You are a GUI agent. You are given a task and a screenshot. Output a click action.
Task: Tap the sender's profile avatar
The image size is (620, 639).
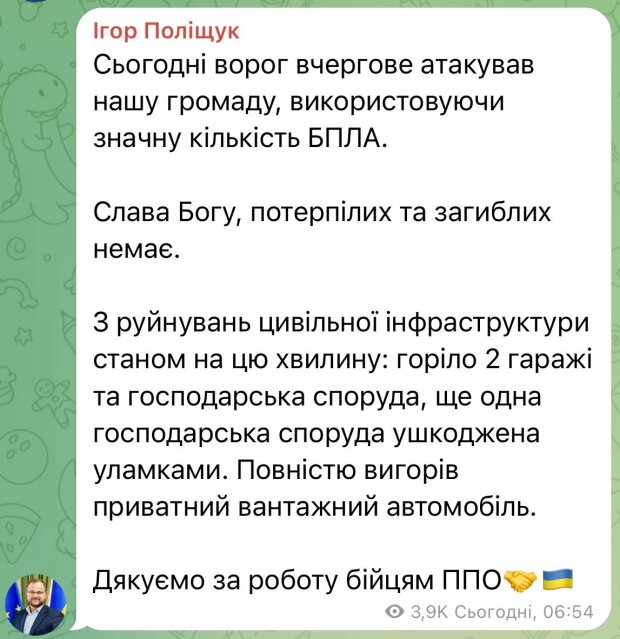point(35,602)
